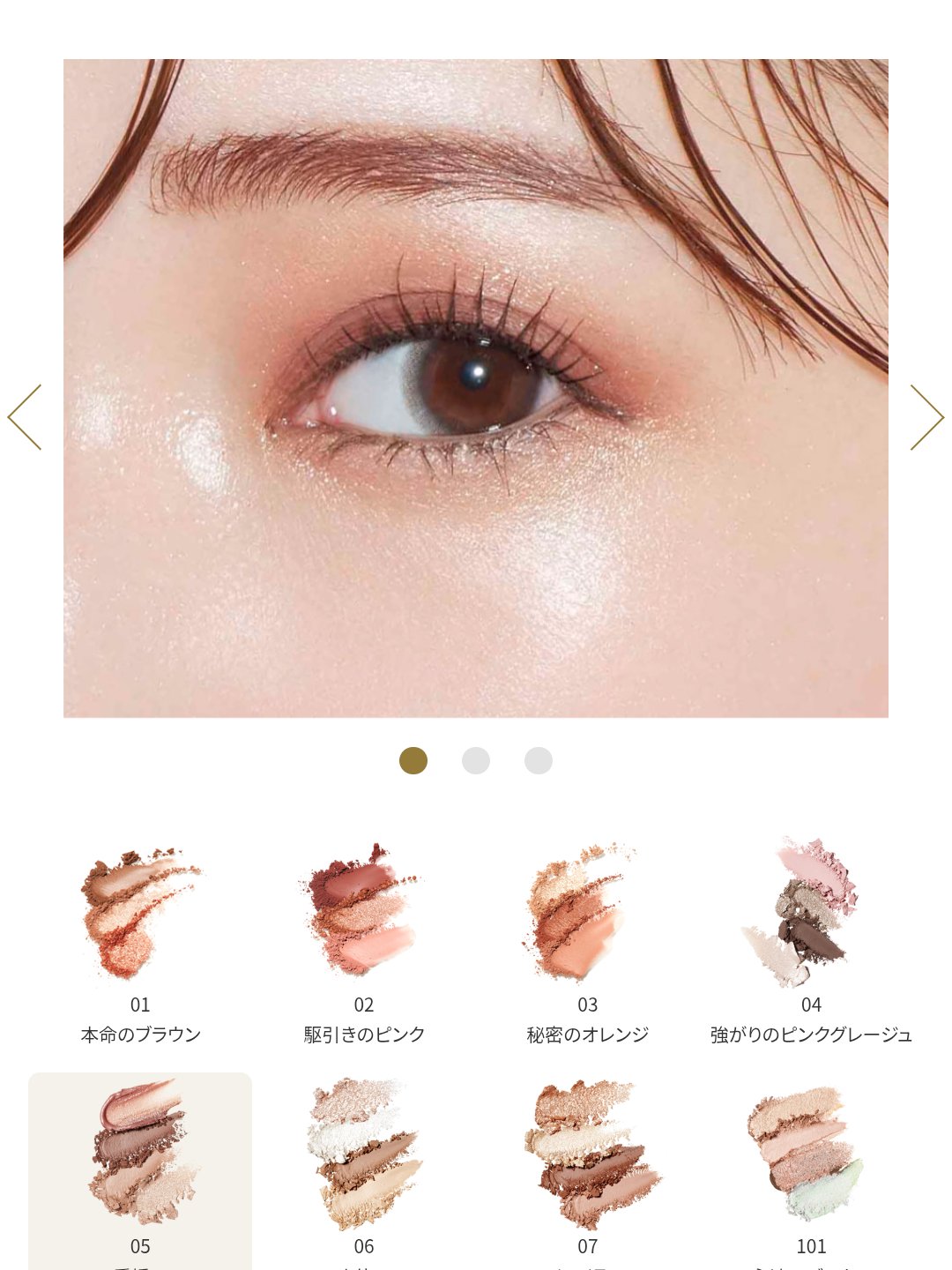Show the previous carousel image

pyautogui.click(x=25, y=417)
